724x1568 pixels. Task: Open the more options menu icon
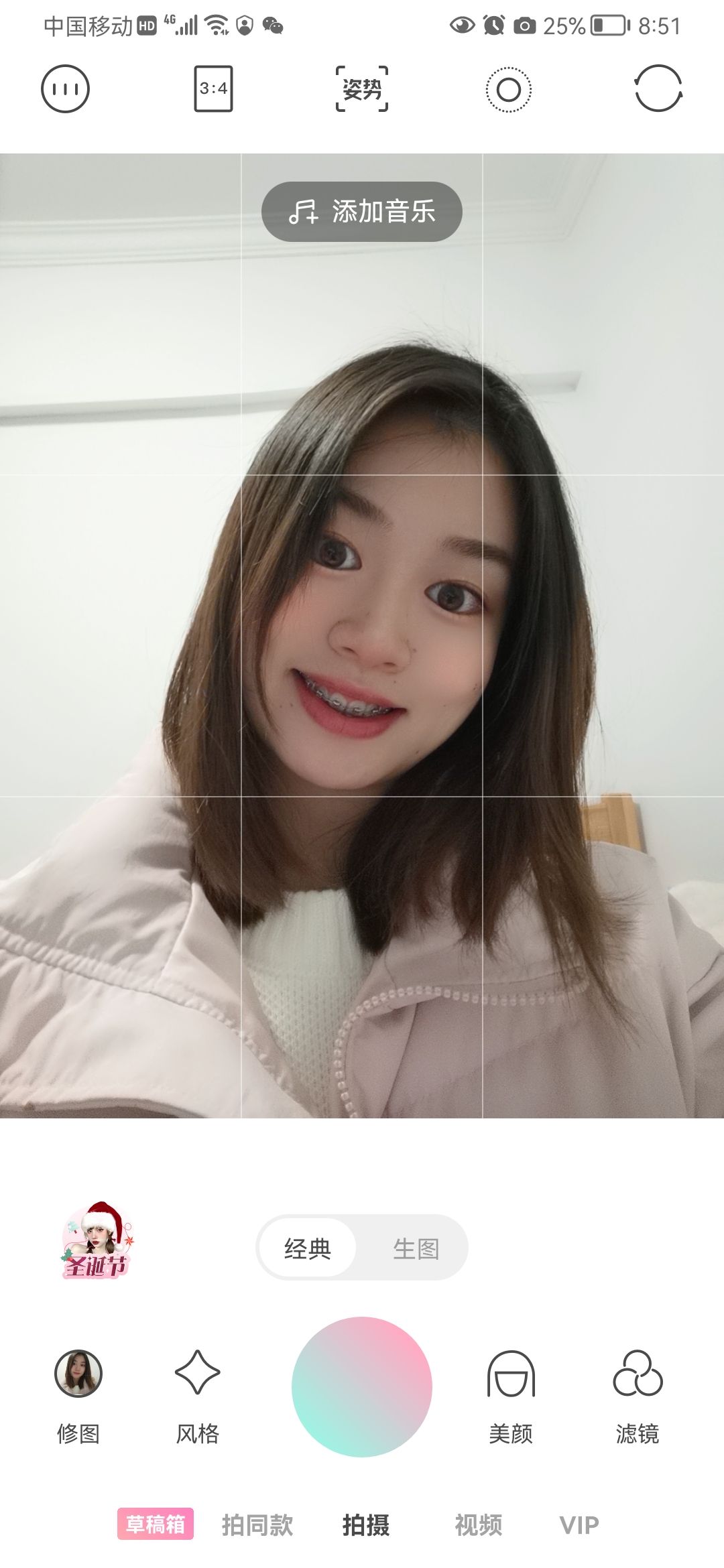coord(65,88)
